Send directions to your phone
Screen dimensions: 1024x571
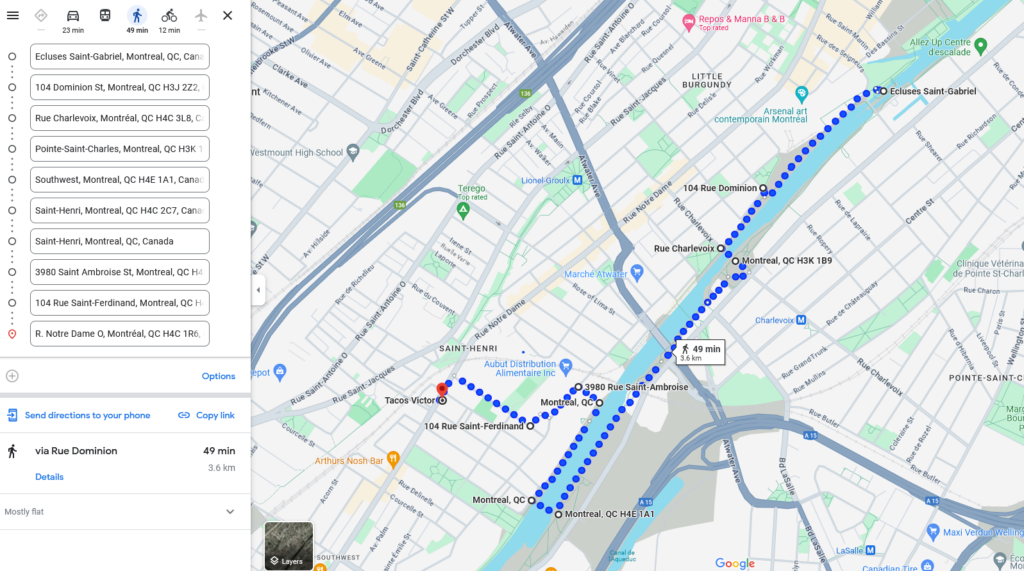(x=78, y=415)
